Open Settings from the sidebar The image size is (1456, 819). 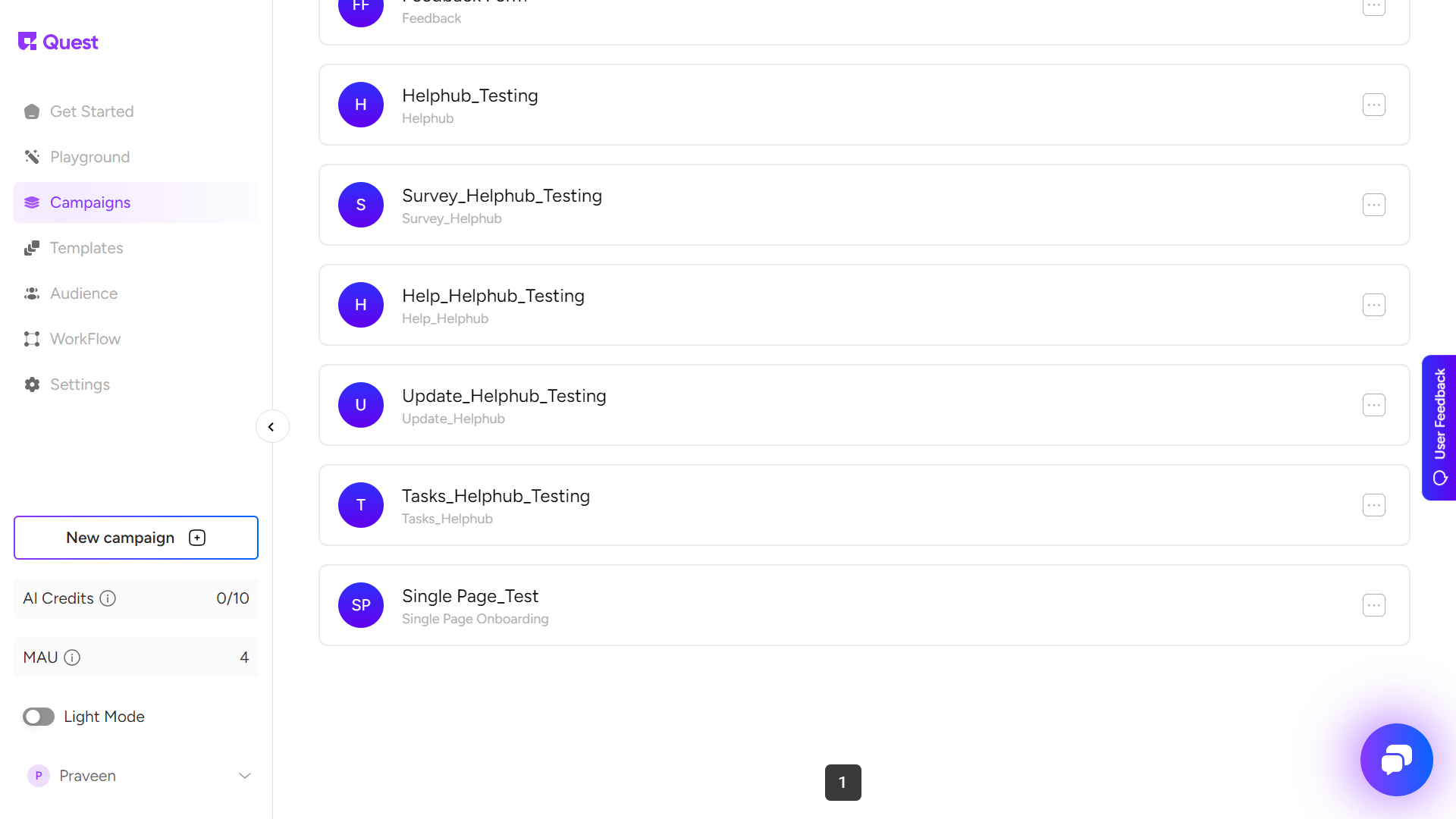(80, 384)
